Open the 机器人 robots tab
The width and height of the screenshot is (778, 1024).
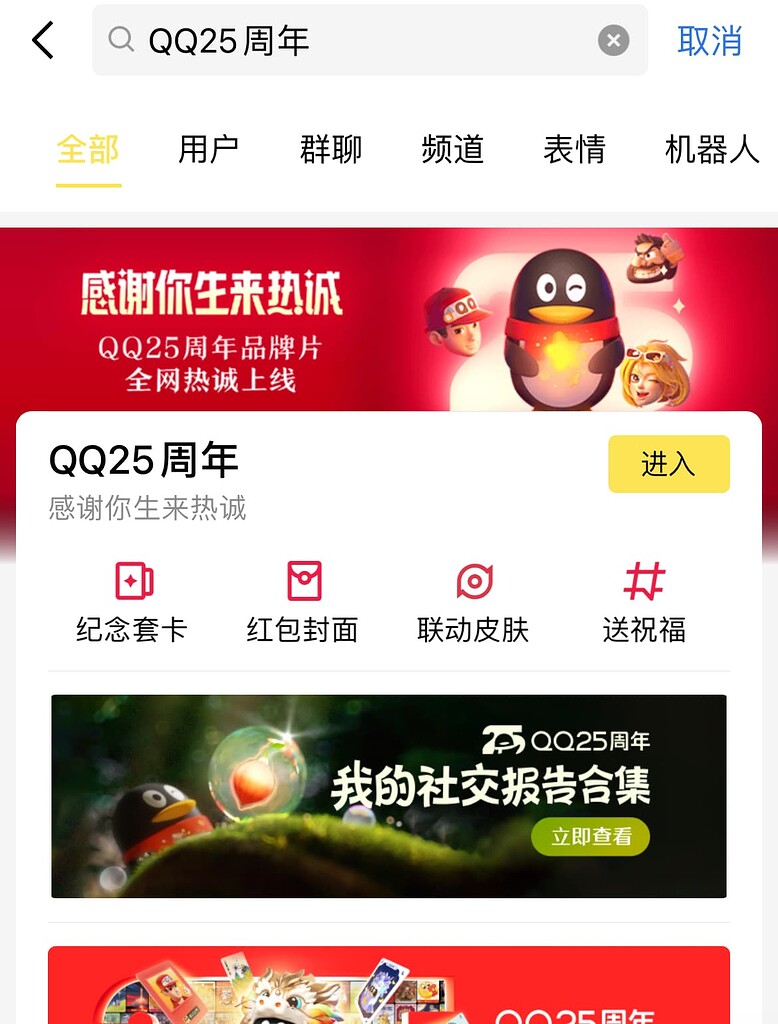click(x=712, y=149)
